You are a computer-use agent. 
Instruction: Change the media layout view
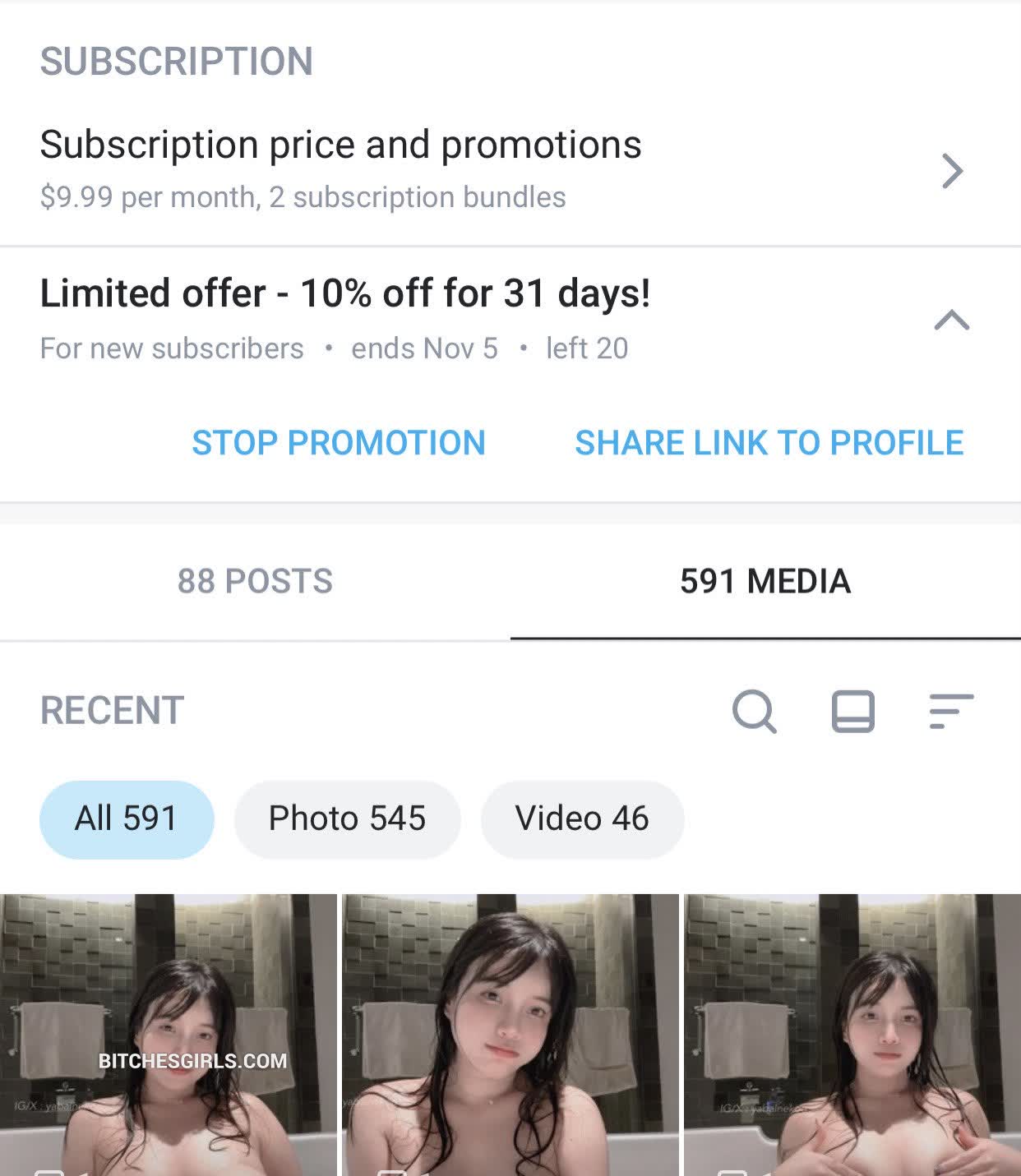[852, 711]
